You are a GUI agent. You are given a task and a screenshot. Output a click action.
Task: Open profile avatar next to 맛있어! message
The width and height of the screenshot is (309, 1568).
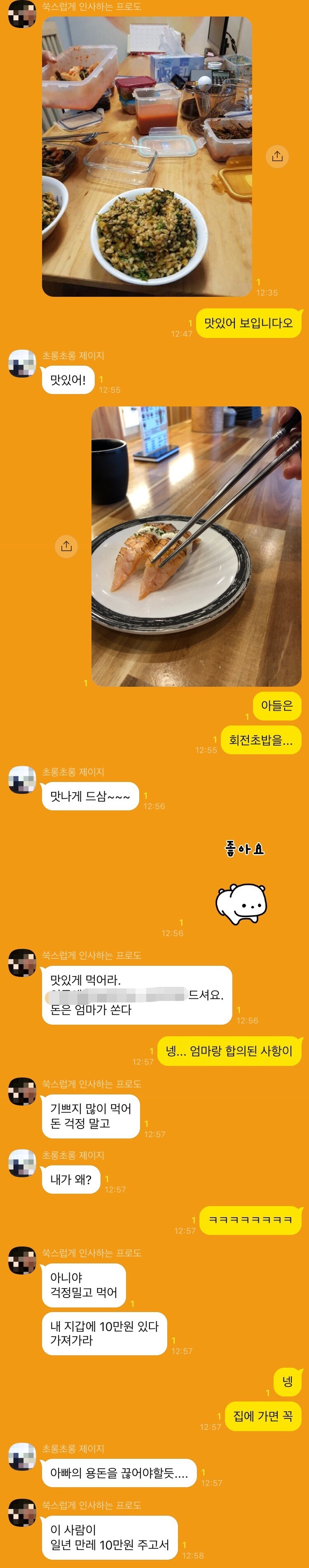coord(22,364)
